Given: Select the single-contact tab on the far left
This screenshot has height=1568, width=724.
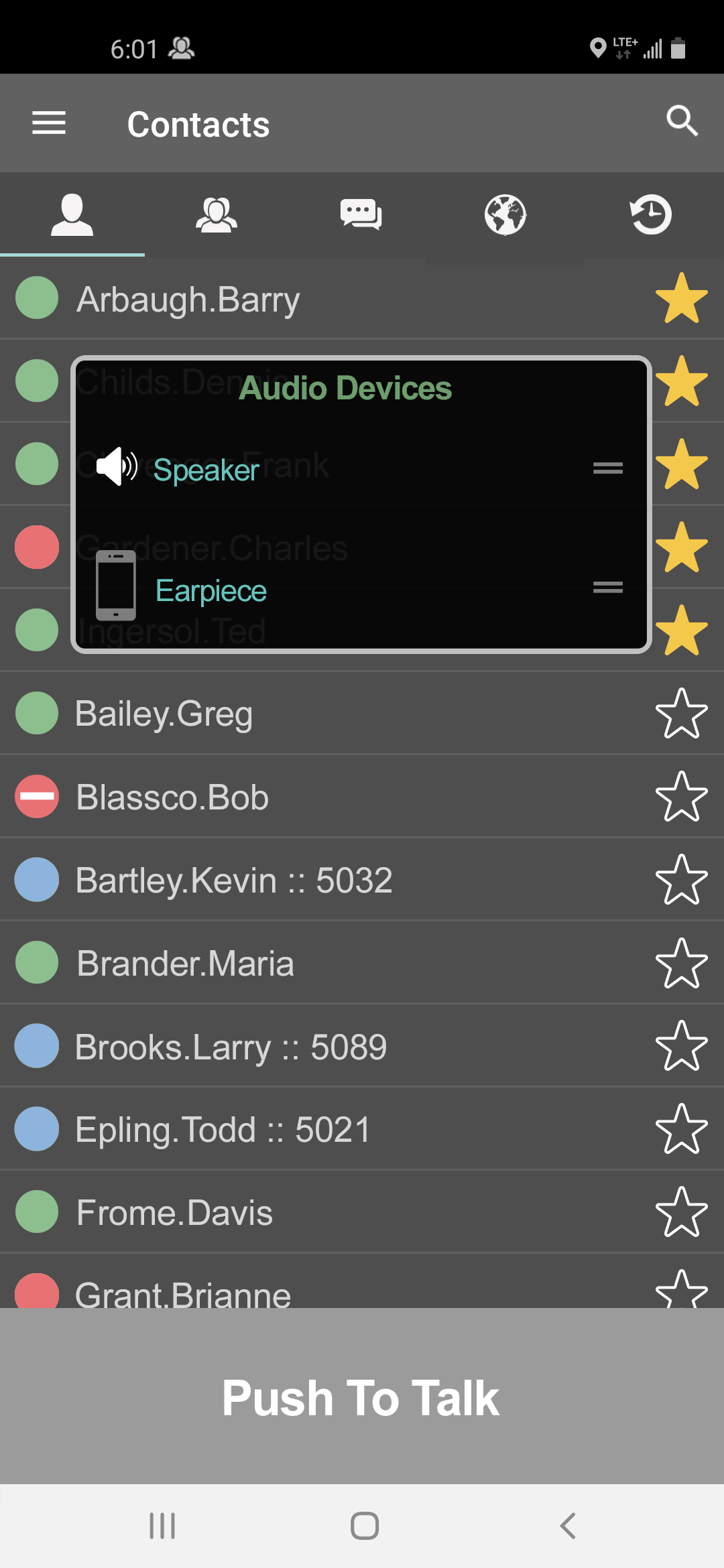Looking at the screenshot, I should point(72,213).
